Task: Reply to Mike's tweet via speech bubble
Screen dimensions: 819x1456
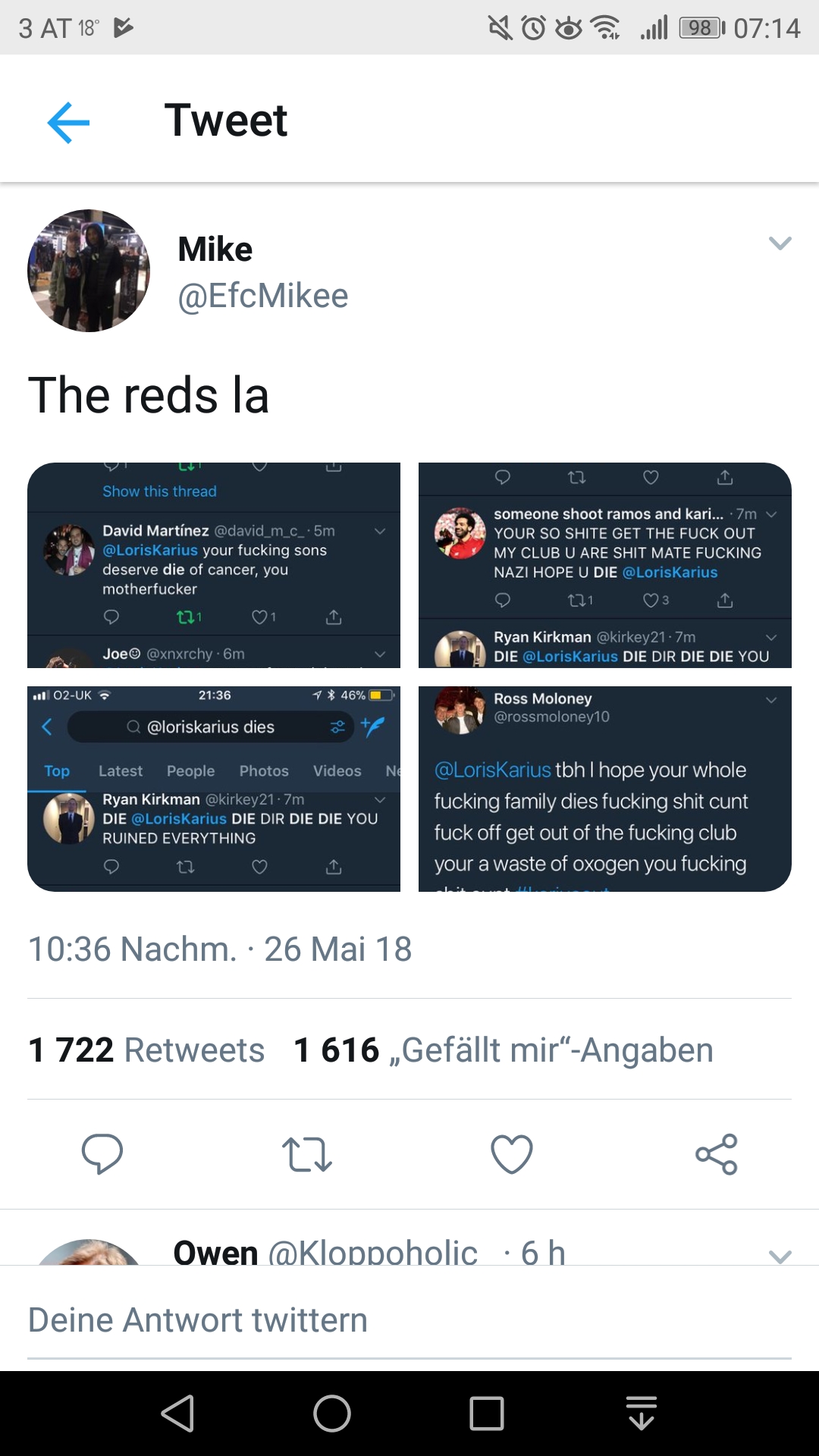Action: (x=102, y=1154)
